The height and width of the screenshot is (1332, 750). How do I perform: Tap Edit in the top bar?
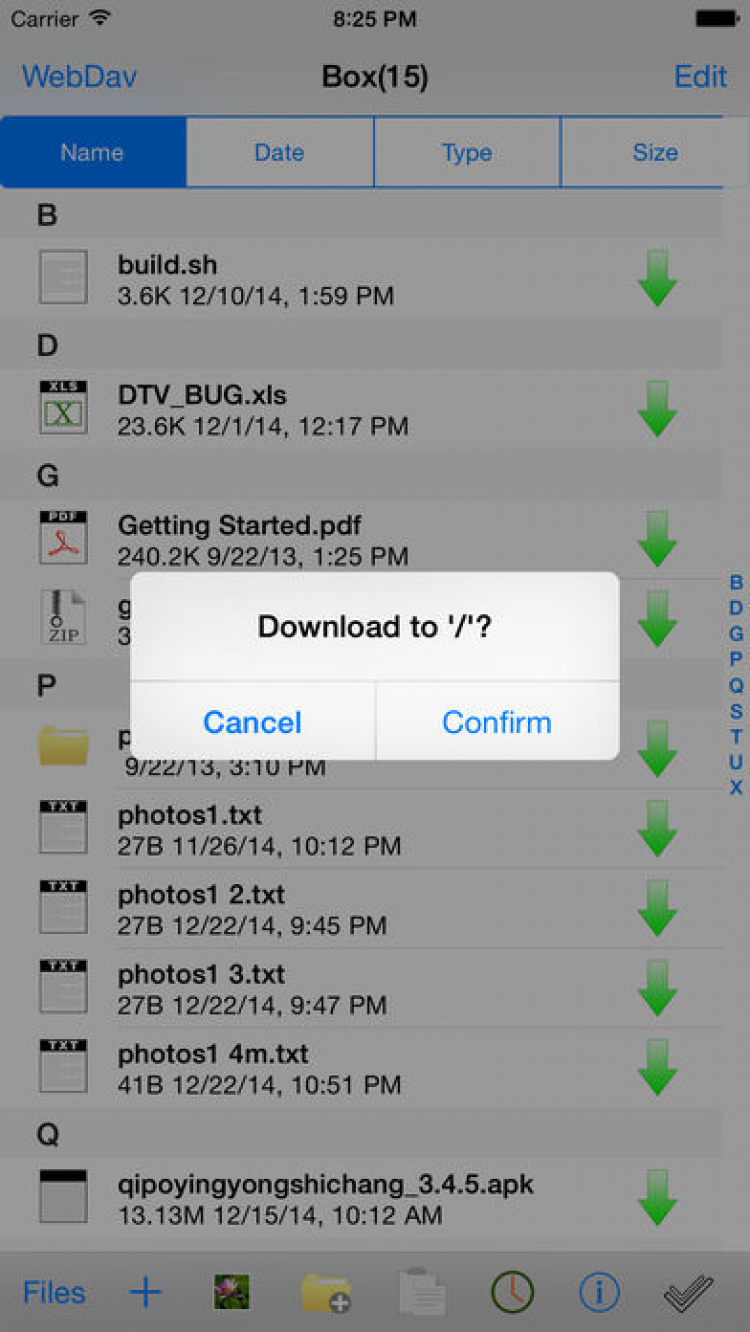(700, 77)
